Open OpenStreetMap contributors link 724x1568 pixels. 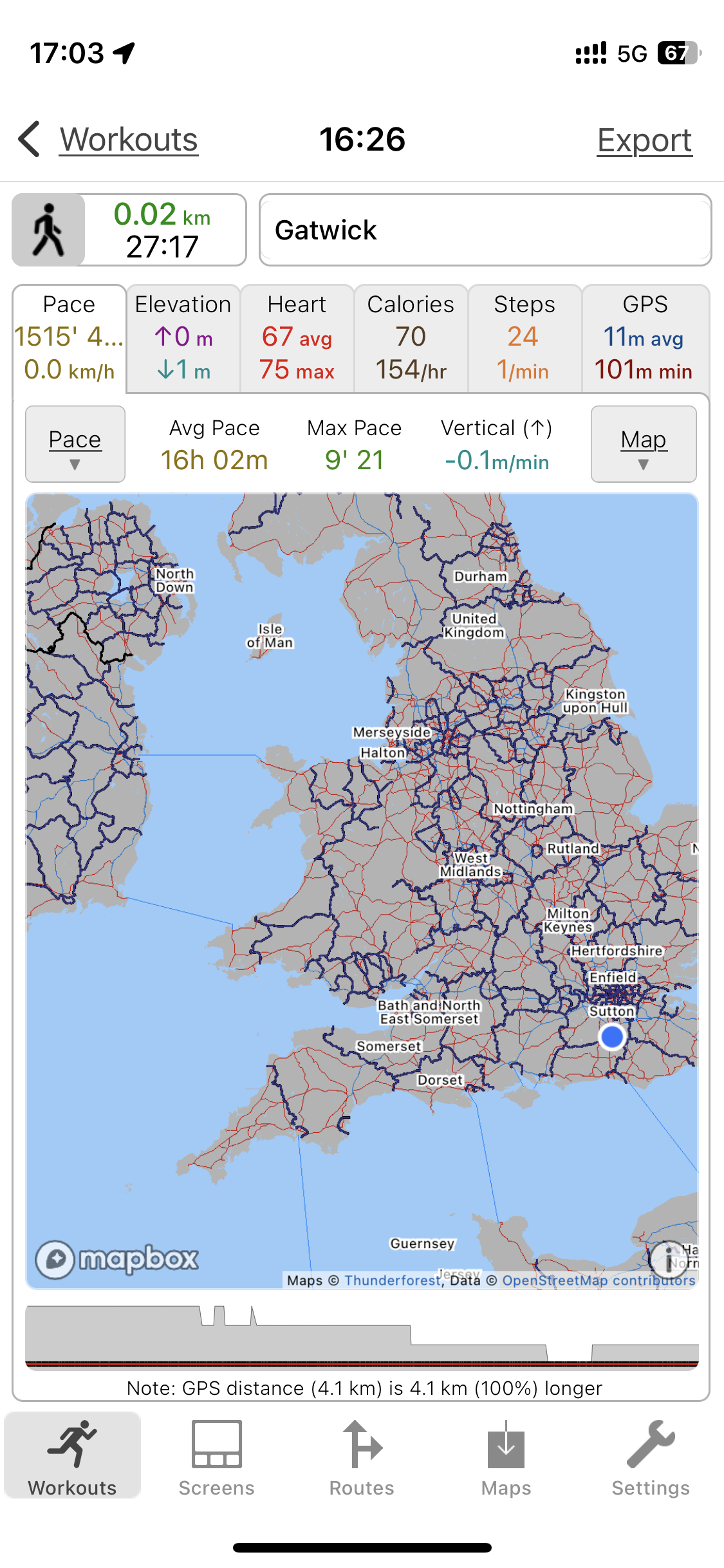click(x=599, y=1280)
